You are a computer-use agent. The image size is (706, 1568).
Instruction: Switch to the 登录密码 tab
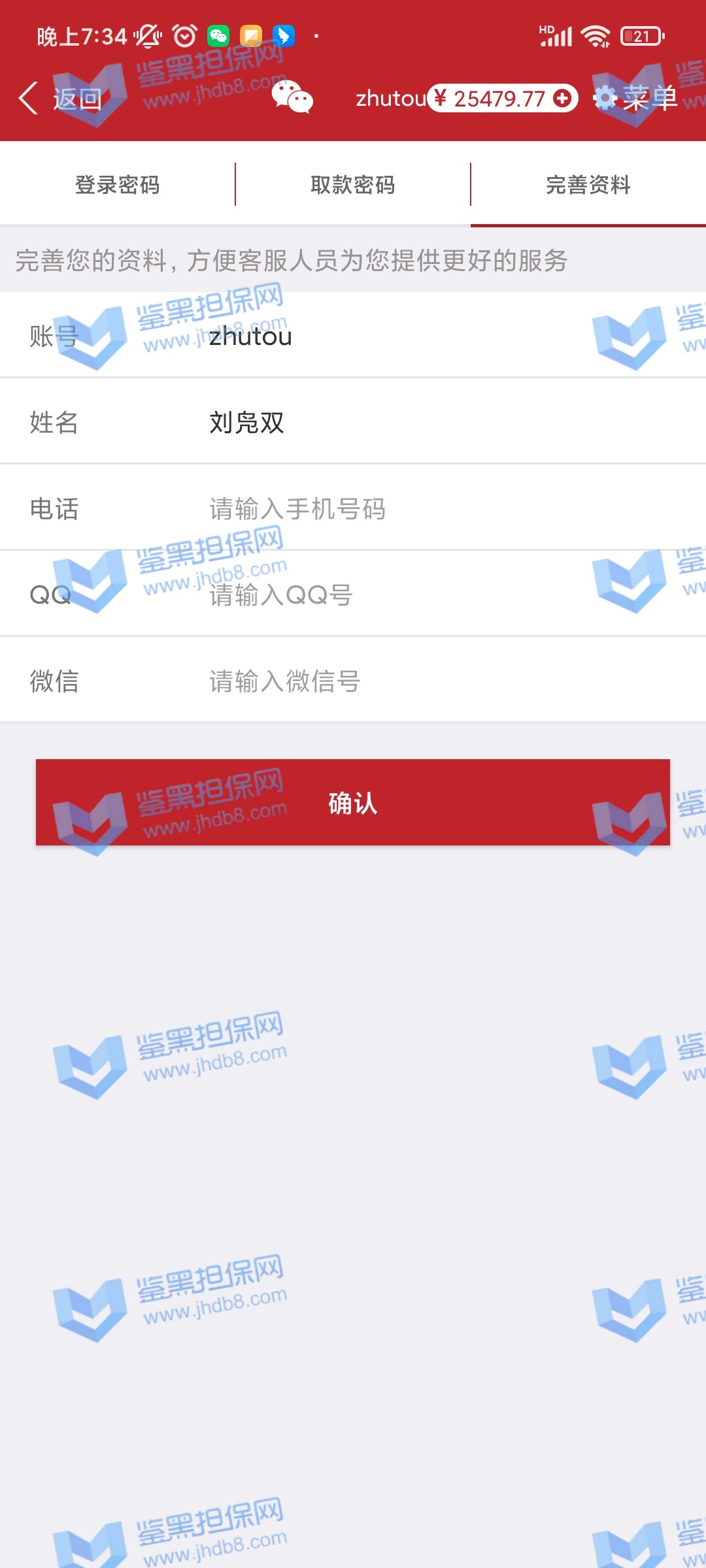coord(118,185)
